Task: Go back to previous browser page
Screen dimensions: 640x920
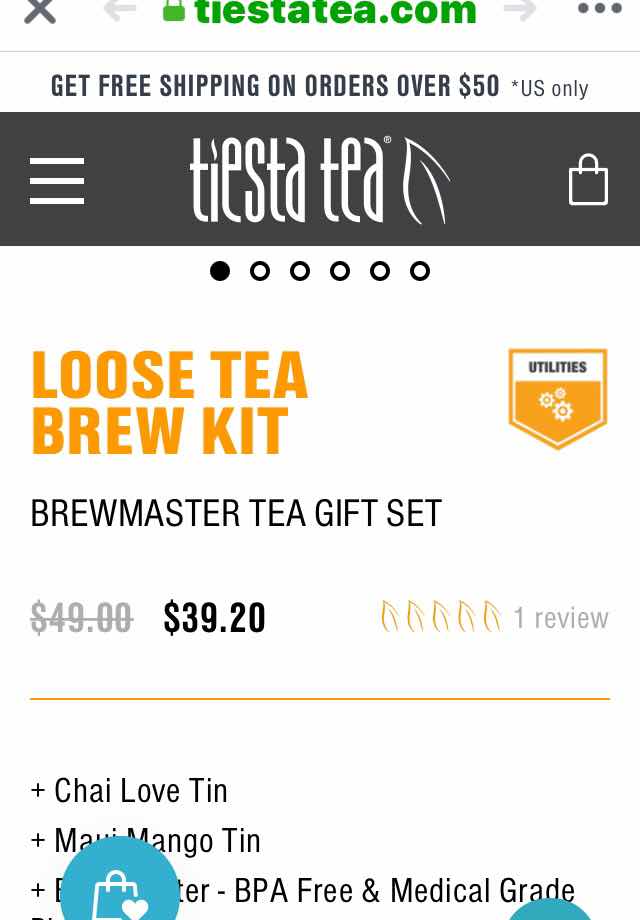Action: [x=119, y=10]
